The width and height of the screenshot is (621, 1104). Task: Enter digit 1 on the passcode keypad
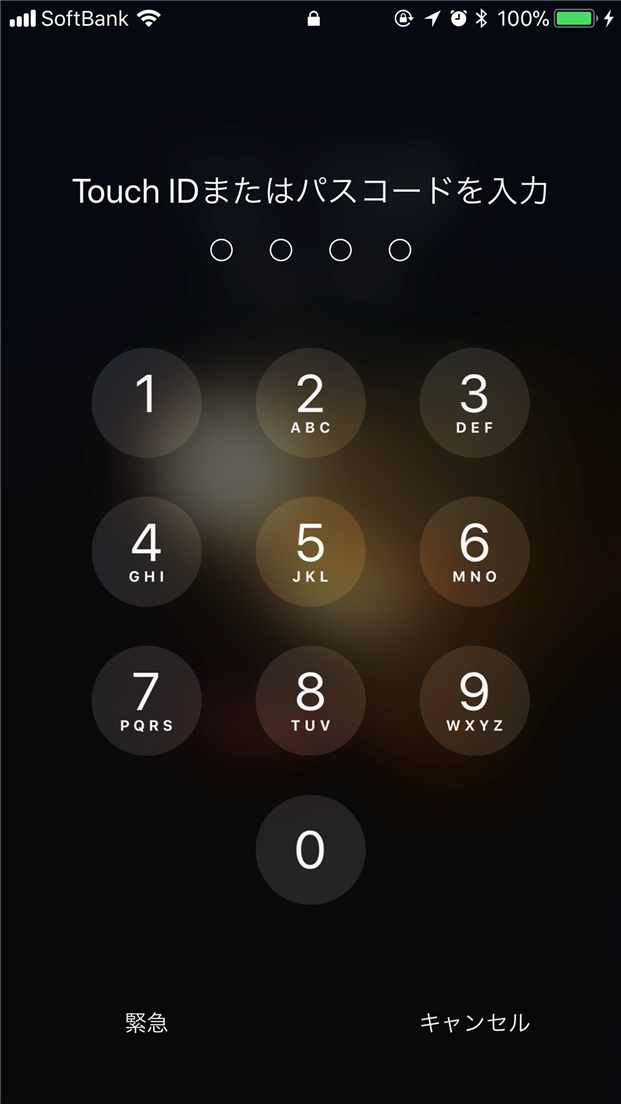coord(147,402)
